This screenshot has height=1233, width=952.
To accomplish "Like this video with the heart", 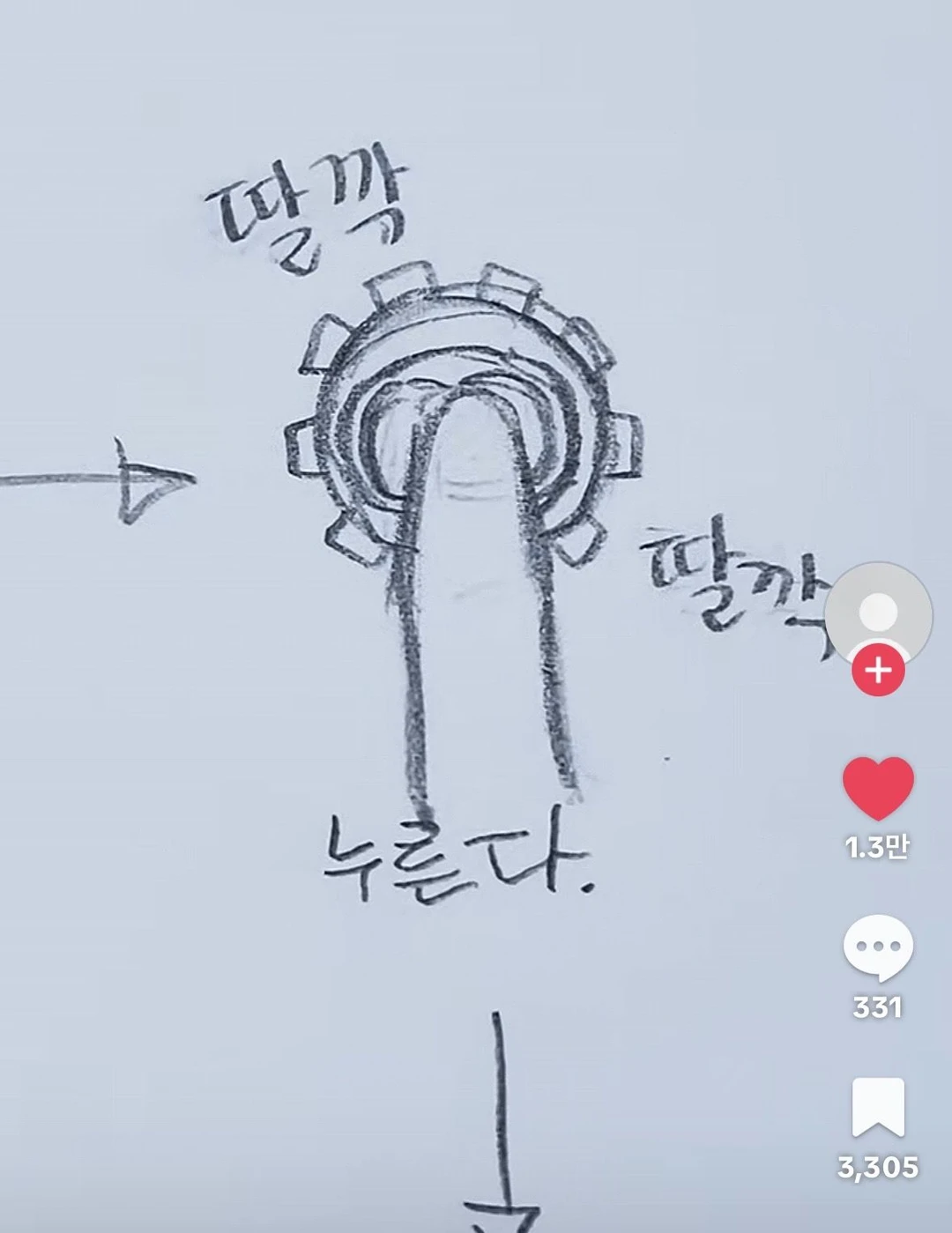I will [878, 787].
